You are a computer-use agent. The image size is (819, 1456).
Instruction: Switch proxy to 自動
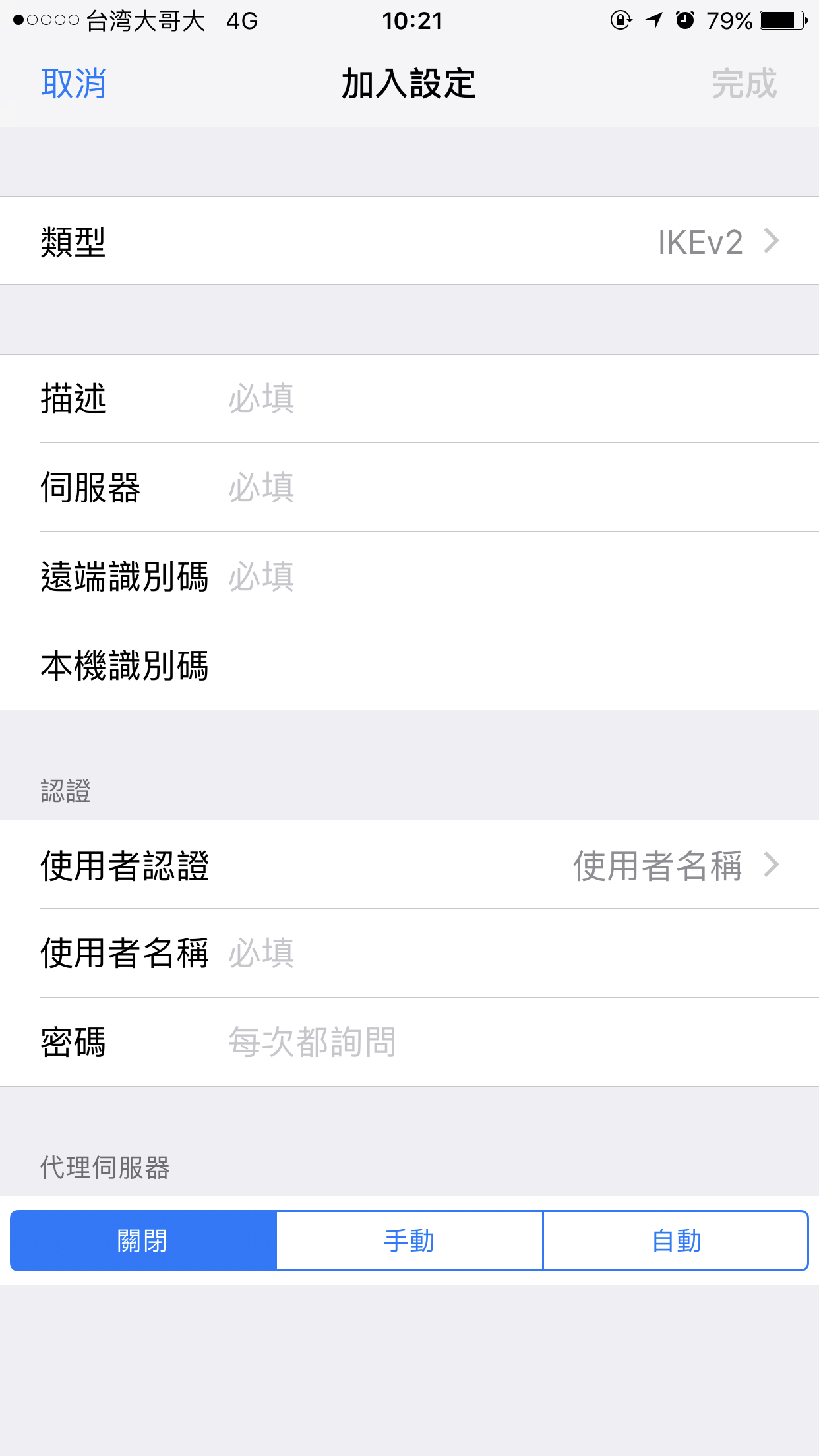[676, 1240]
